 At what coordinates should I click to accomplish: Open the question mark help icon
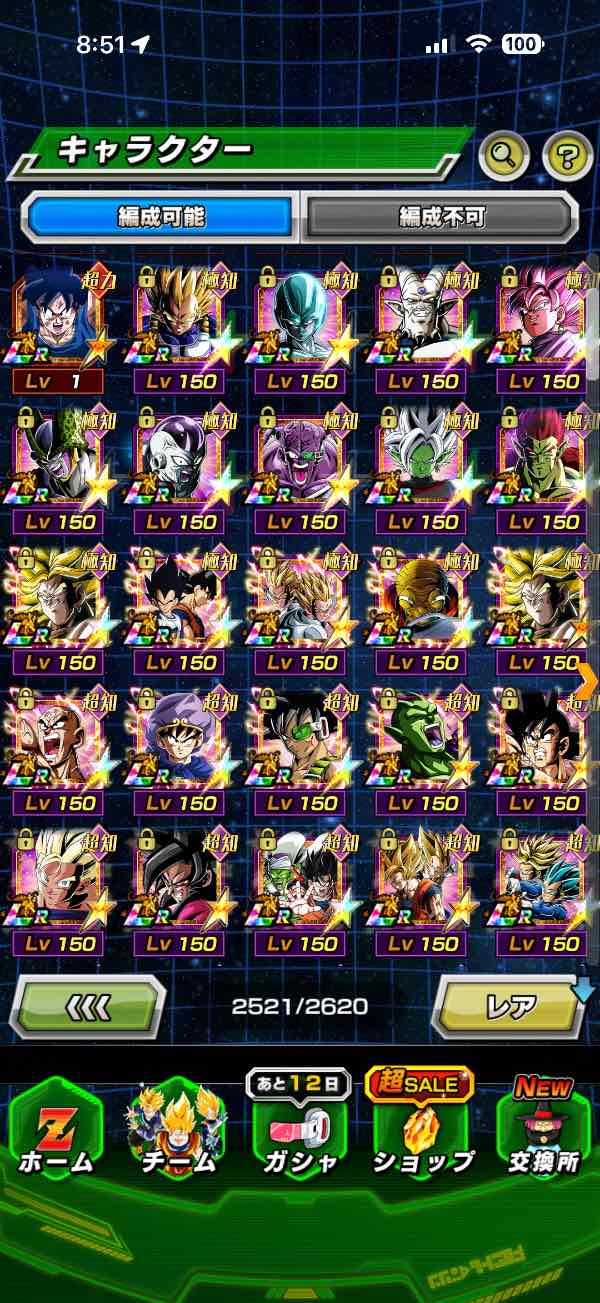coord(566,154)
